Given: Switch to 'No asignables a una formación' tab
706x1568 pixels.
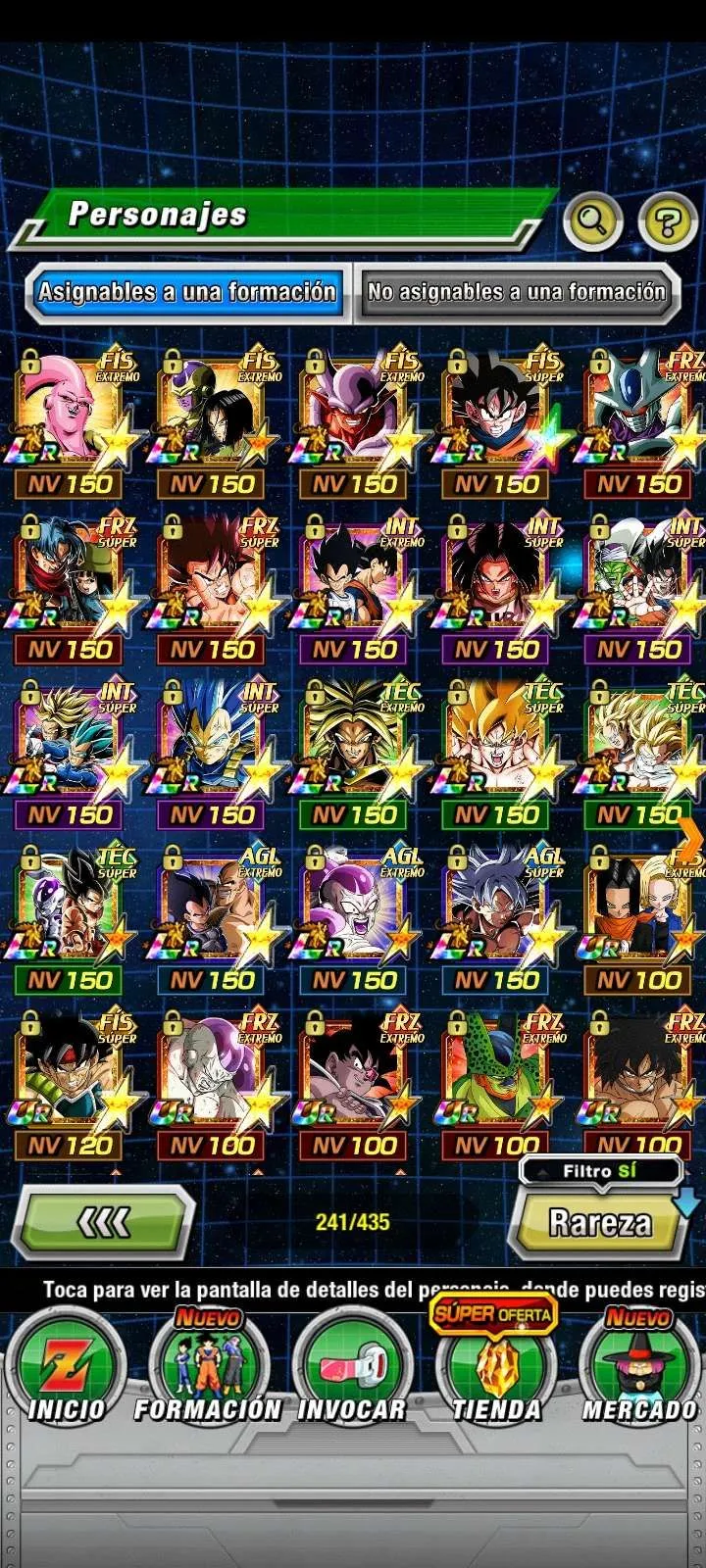Looking at the screenshot, I should click(x=517, y=292).
